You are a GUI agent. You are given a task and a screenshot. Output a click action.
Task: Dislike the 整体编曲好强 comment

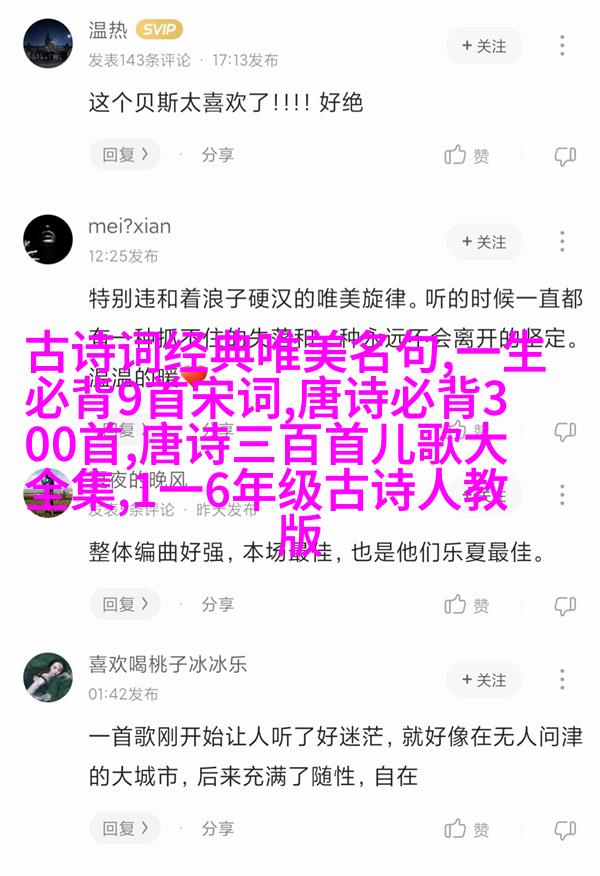[565, 604]
